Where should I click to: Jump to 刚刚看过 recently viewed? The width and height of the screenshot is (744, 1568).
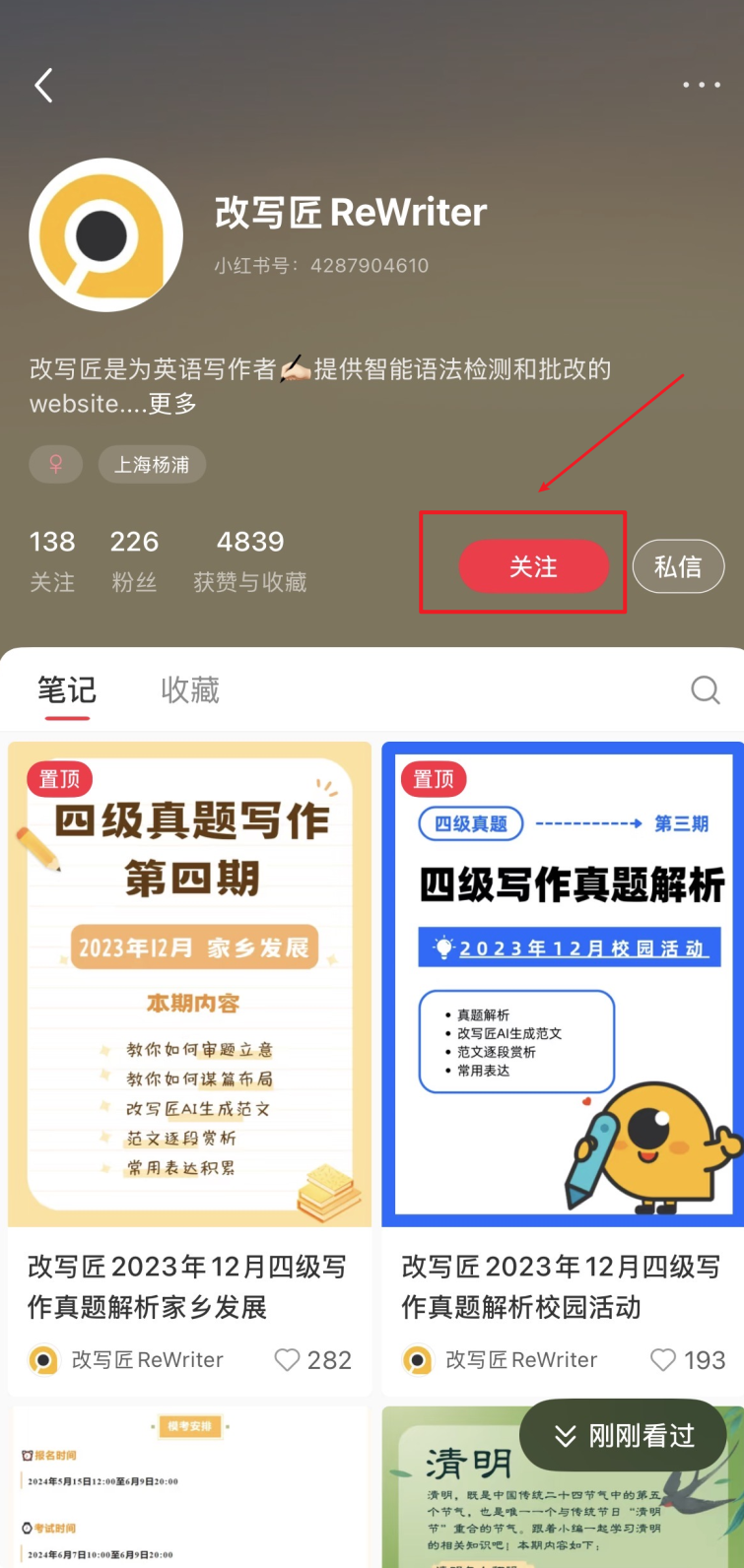(x=623, y=1435)
